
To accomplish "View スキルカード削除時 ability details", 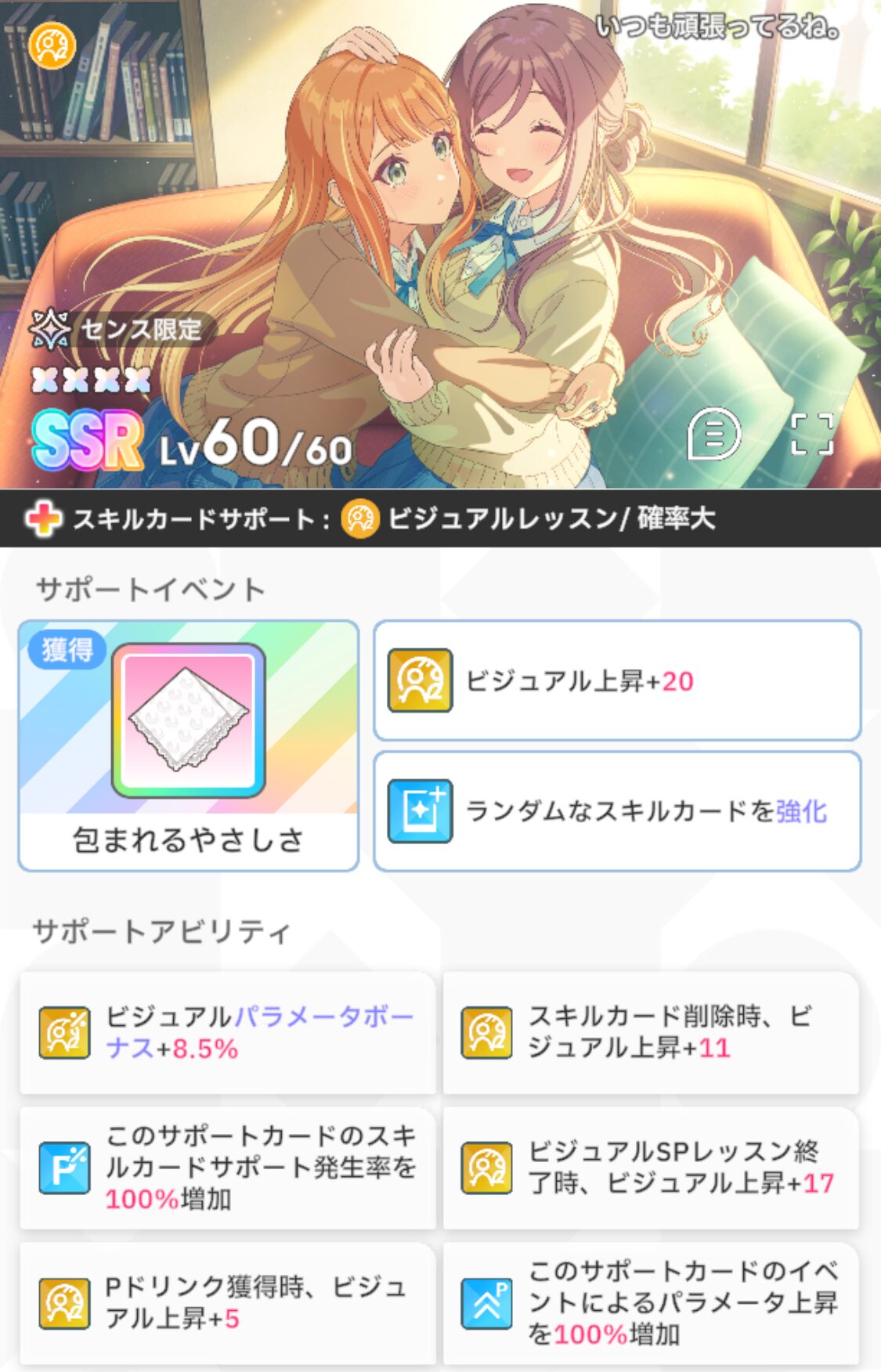I will [651, 1032].
